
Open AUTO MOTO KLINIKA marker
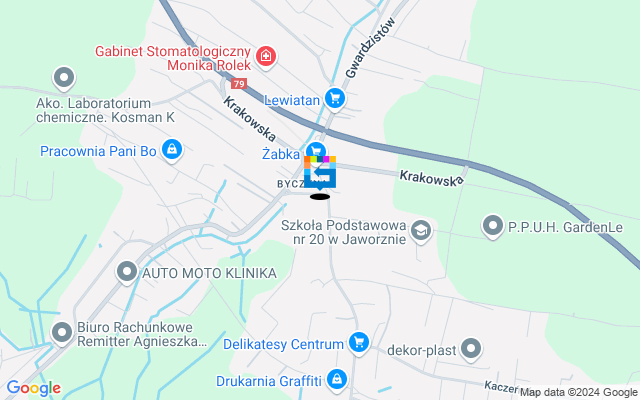pyautogui.click(x=127, y=271)
